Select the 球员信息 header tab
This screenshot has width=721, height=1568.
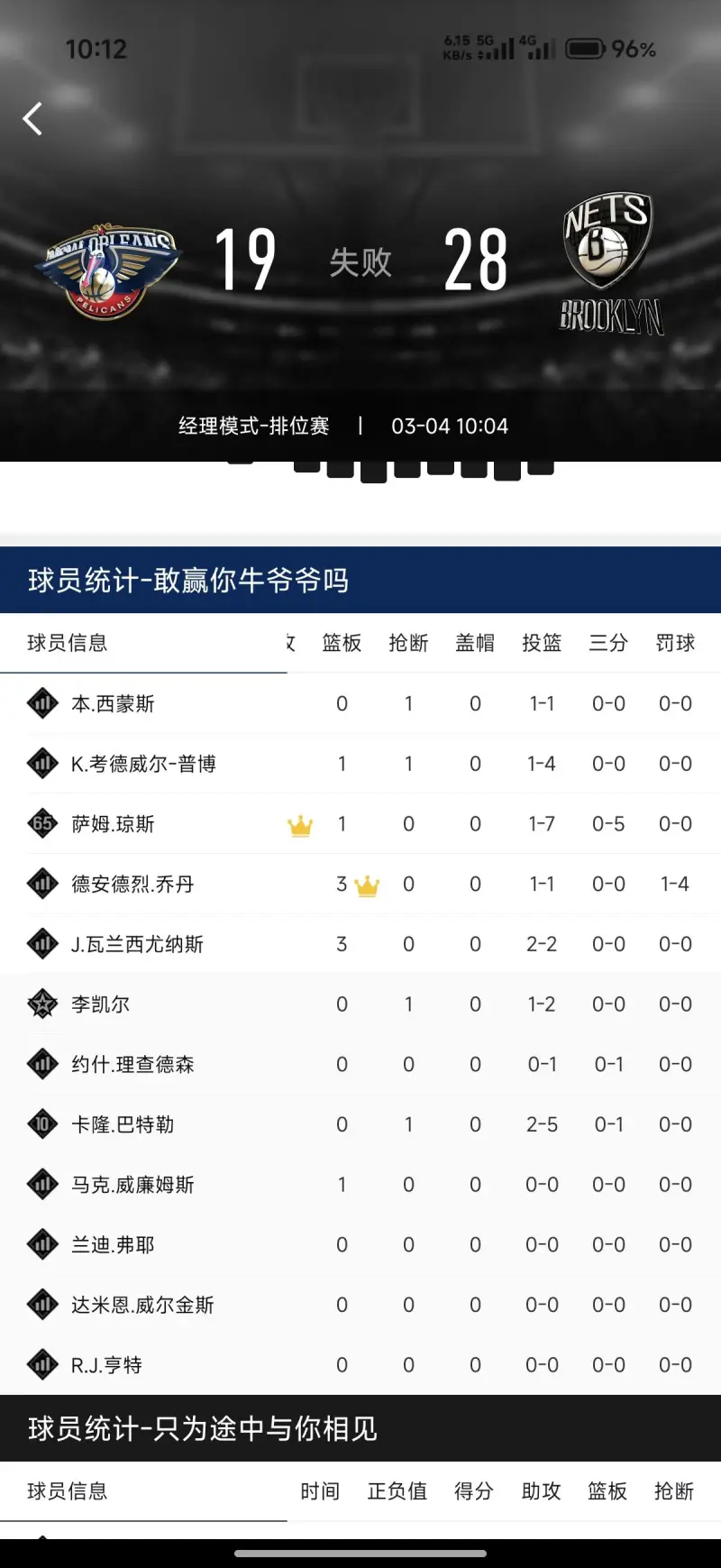67,643
